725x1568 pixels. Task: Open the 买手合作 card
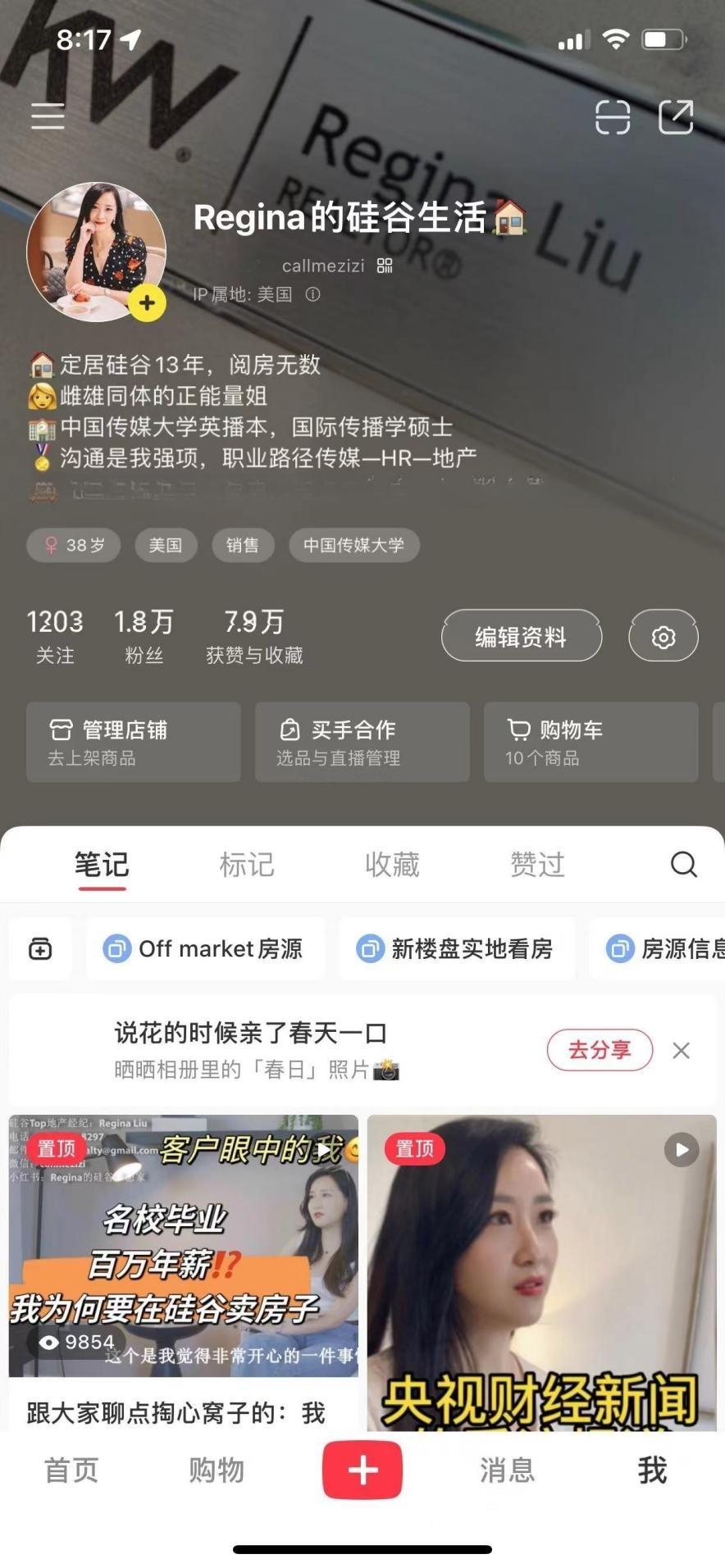click(x=362, y=742)
